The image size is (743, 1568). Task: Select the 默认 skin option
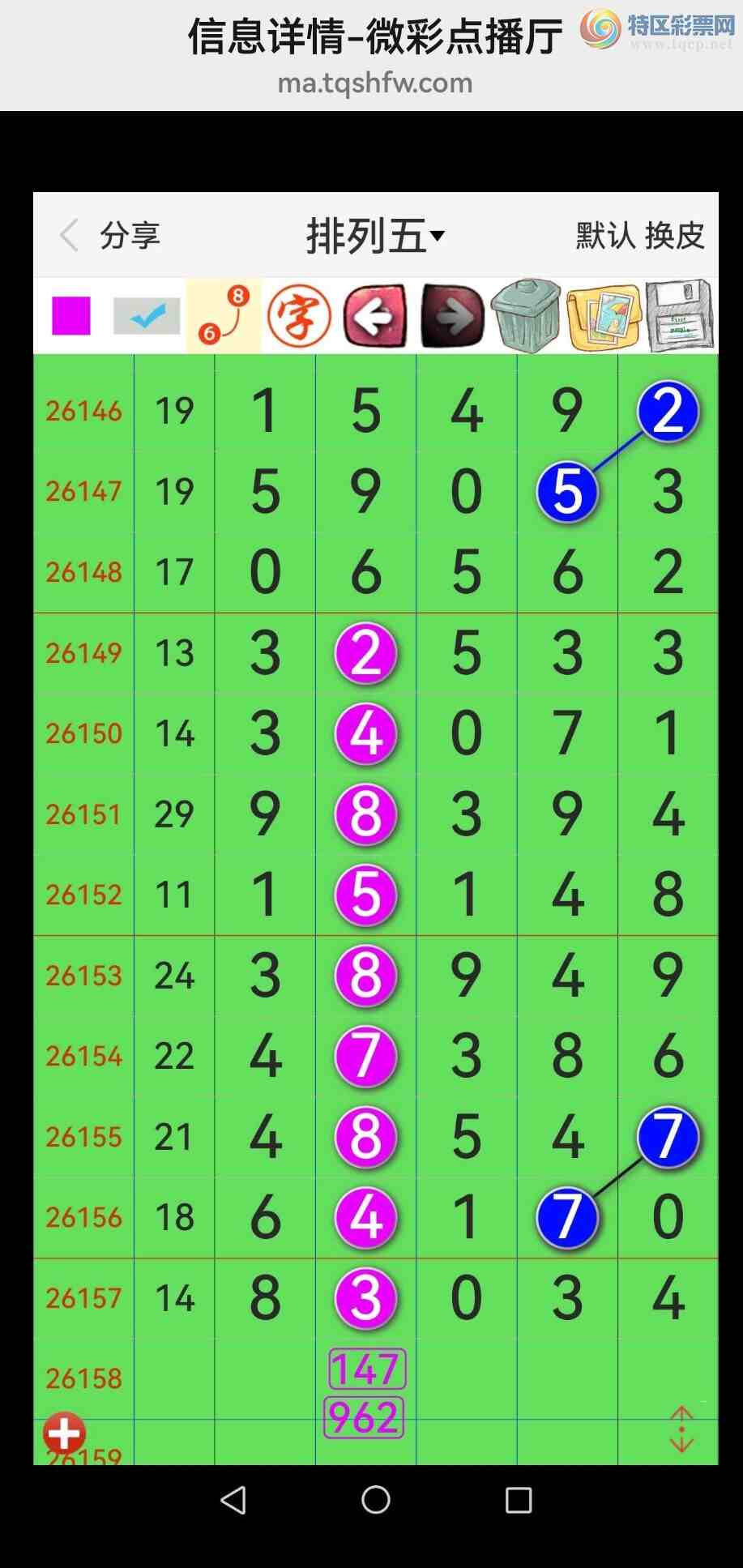(x=605, y=236)
